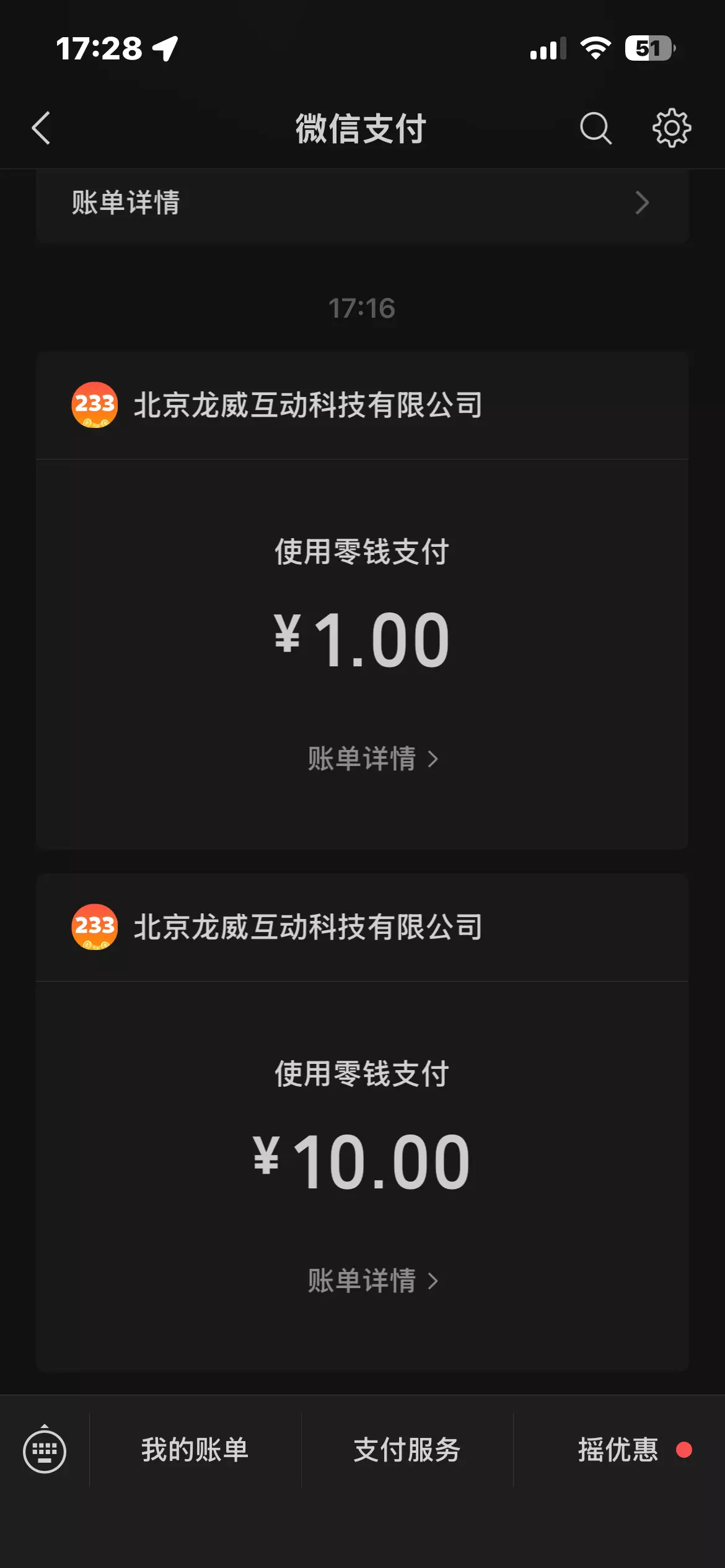Open the 账单详情 row at the top
Viewport: 725px width, 1568px height.
(362, 203)
